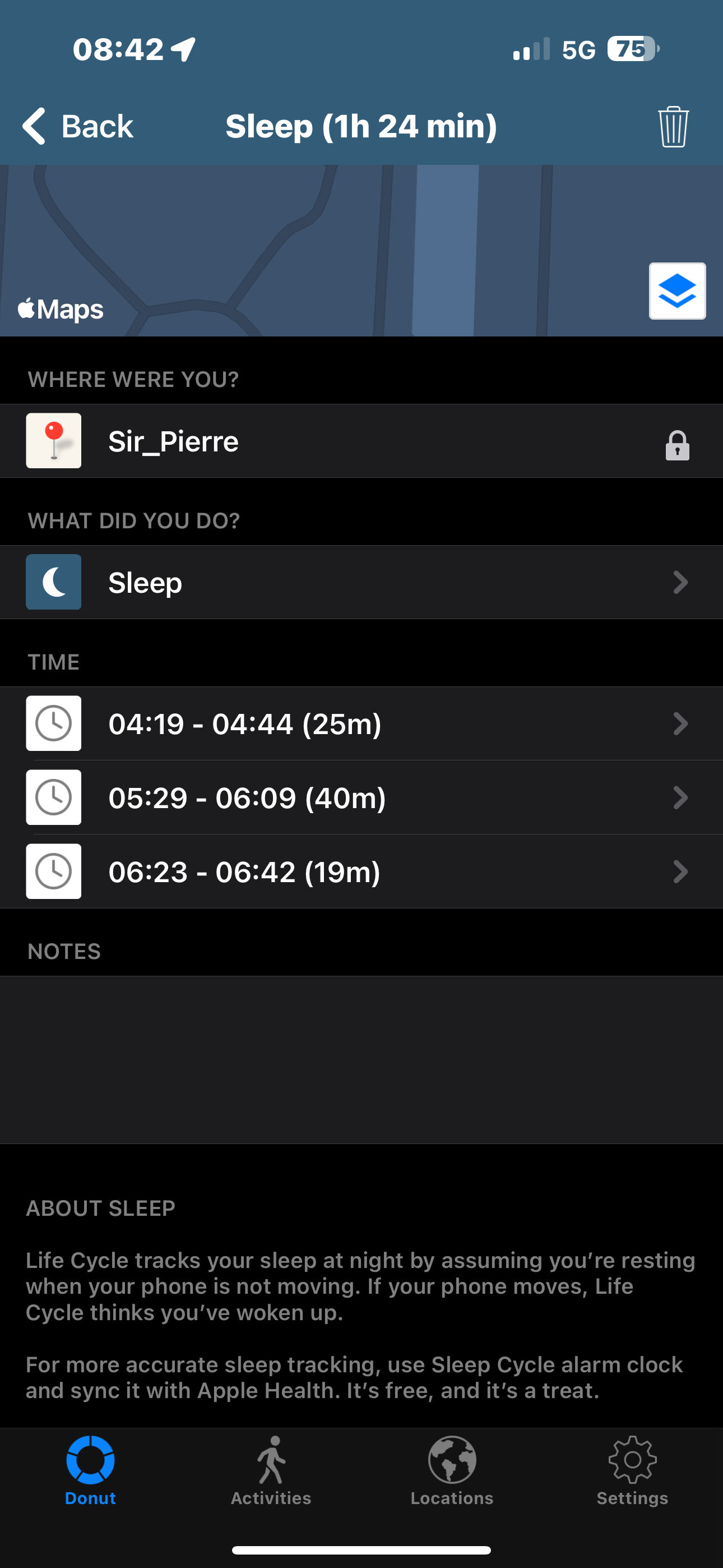
Task: Switch to the Donut tab
Action: tap(90, 1470)
